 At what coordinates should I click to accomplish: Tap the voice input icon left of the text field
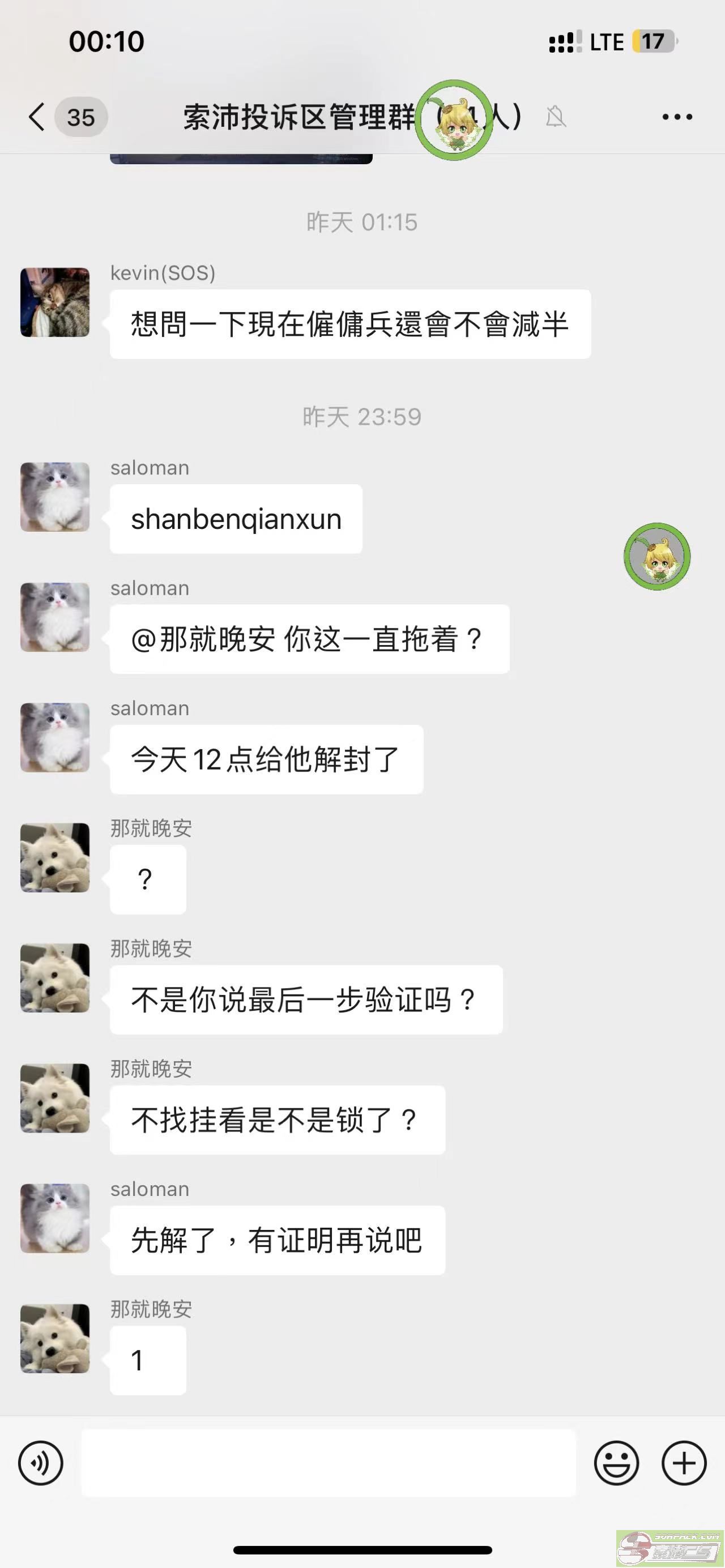point(40,1463)
